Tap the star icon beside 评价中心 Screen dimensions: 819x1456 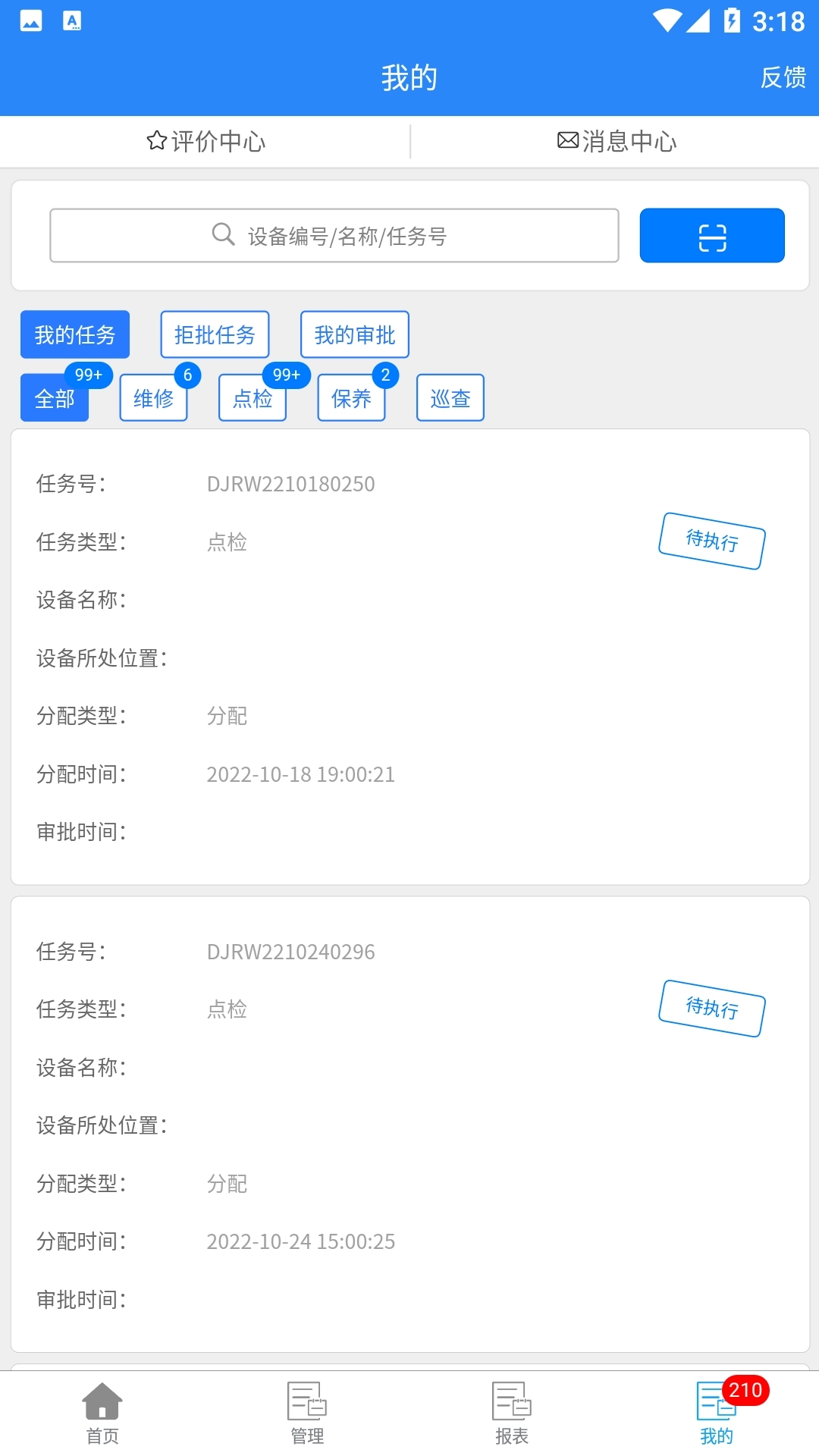[157, 141]
